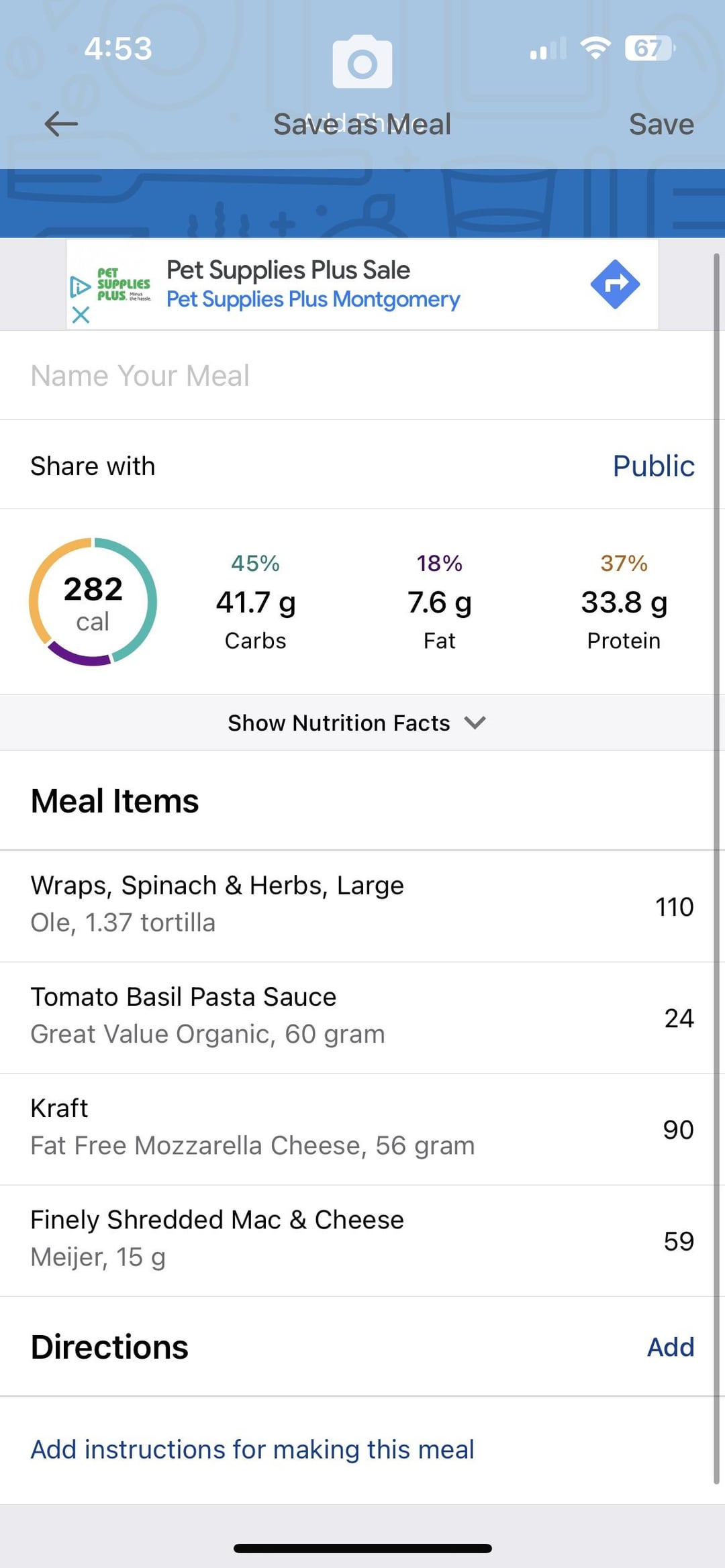The height and width of the screenshot is (1568, 725).
Task: Open the Pet Supplies Plus Sale ad
Action: pos(362,284)
